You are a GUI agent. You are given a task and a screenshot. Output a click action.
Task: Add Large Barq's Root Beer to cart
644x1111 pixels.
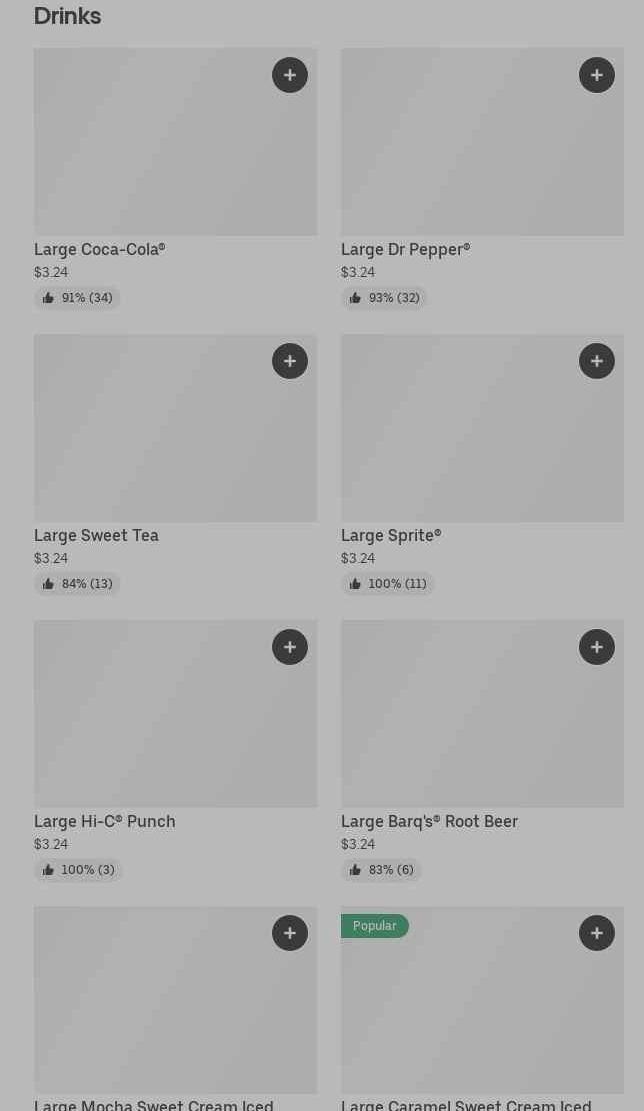[597, 647]
